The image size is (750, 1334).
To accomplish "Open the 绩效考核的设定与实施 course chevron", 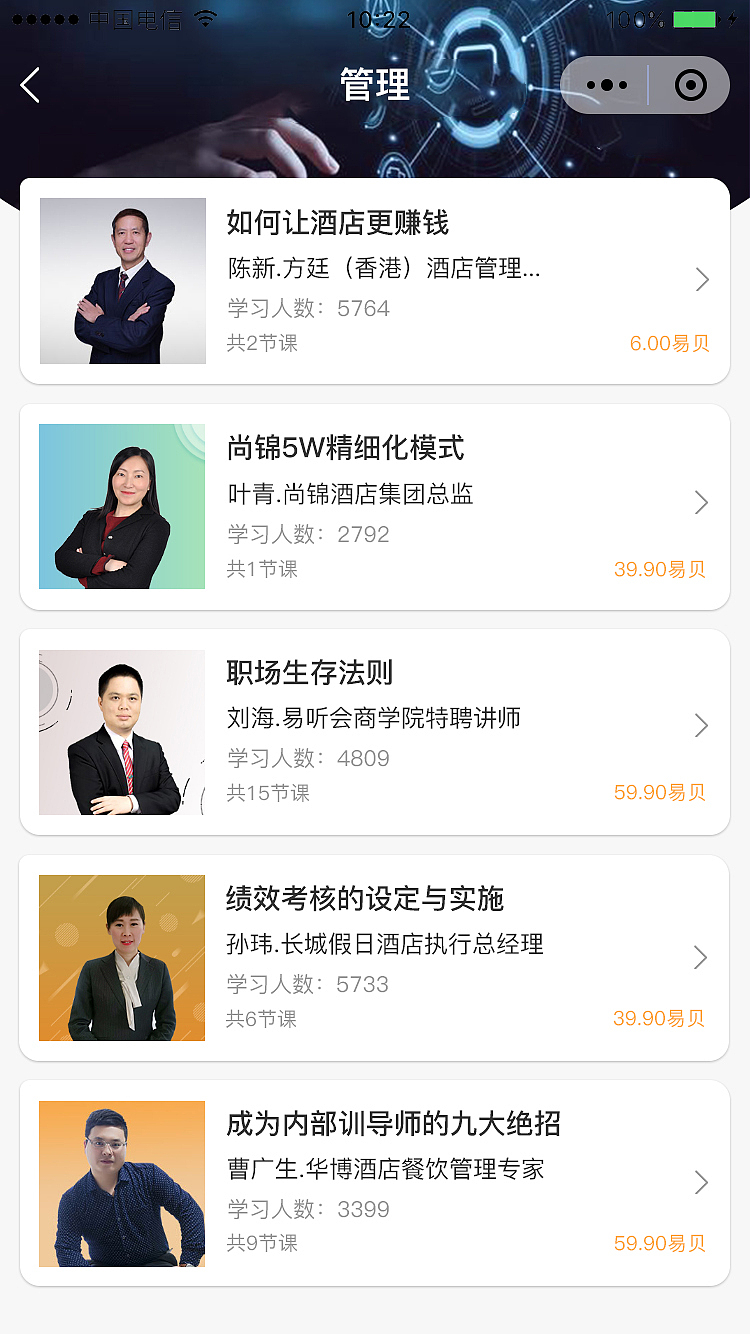I will pyautogui.click(x=700, y=957).
